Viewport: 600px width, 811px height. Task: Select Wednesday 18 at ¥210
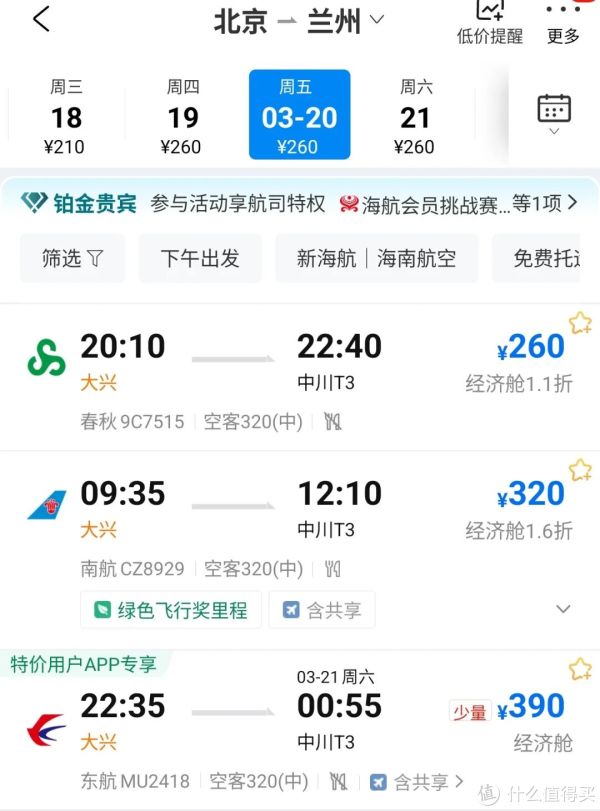tap(66, 117)
